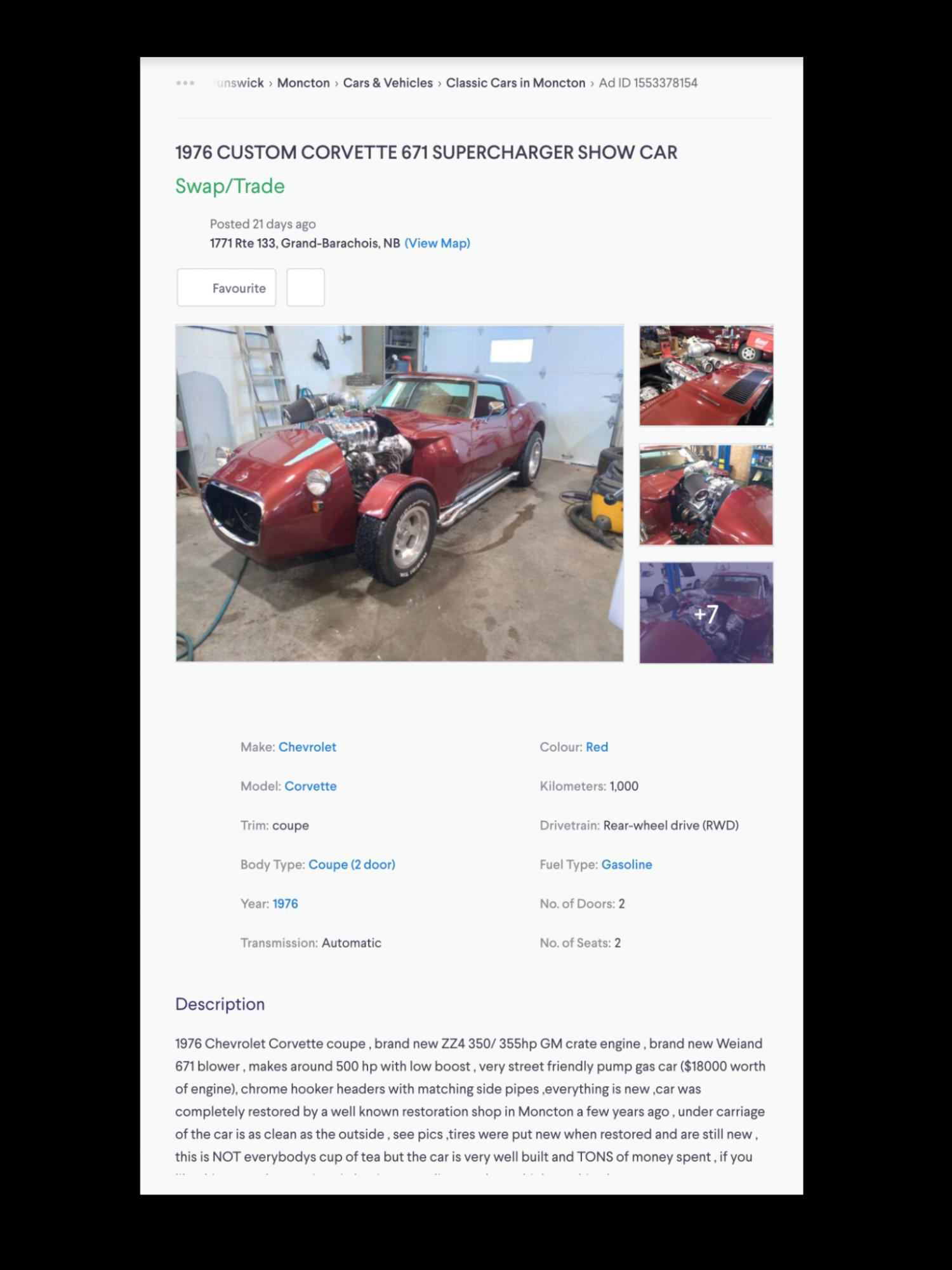Open the View Map link
Screen dimensions: 952x1270
(x=437, y=243)
